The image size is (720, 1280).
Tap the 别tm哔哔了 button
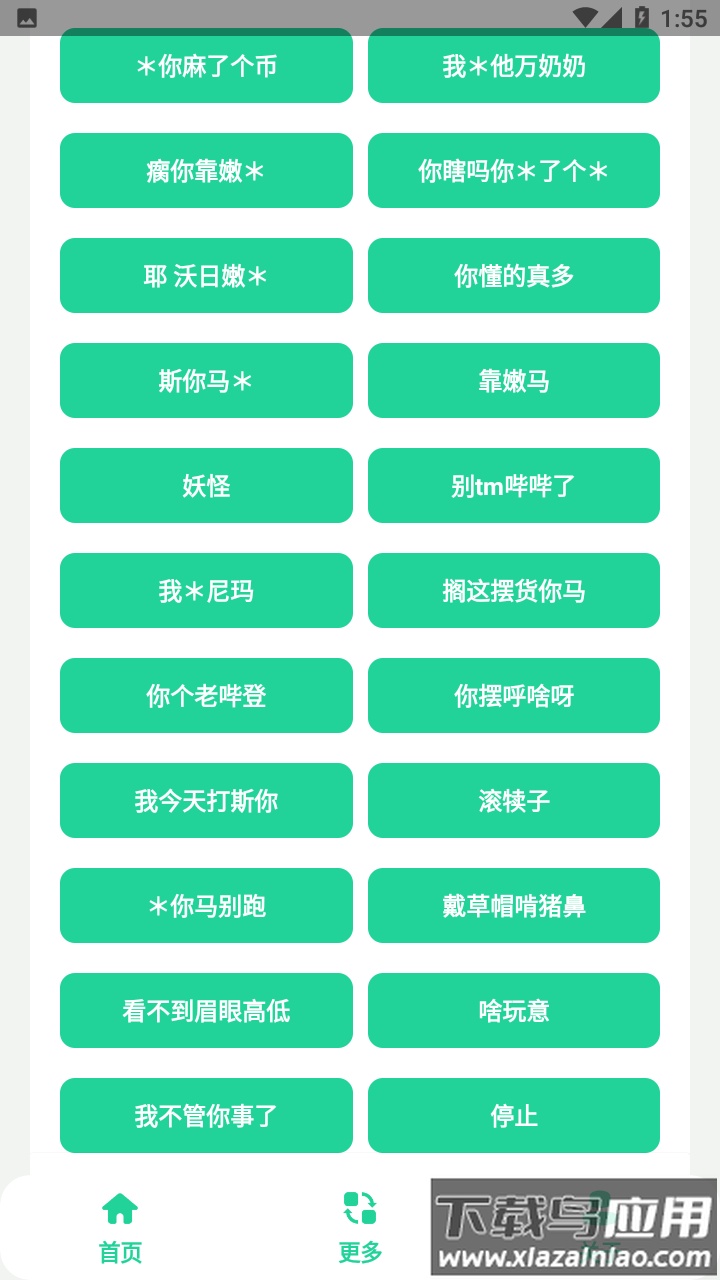pos(514,485)
